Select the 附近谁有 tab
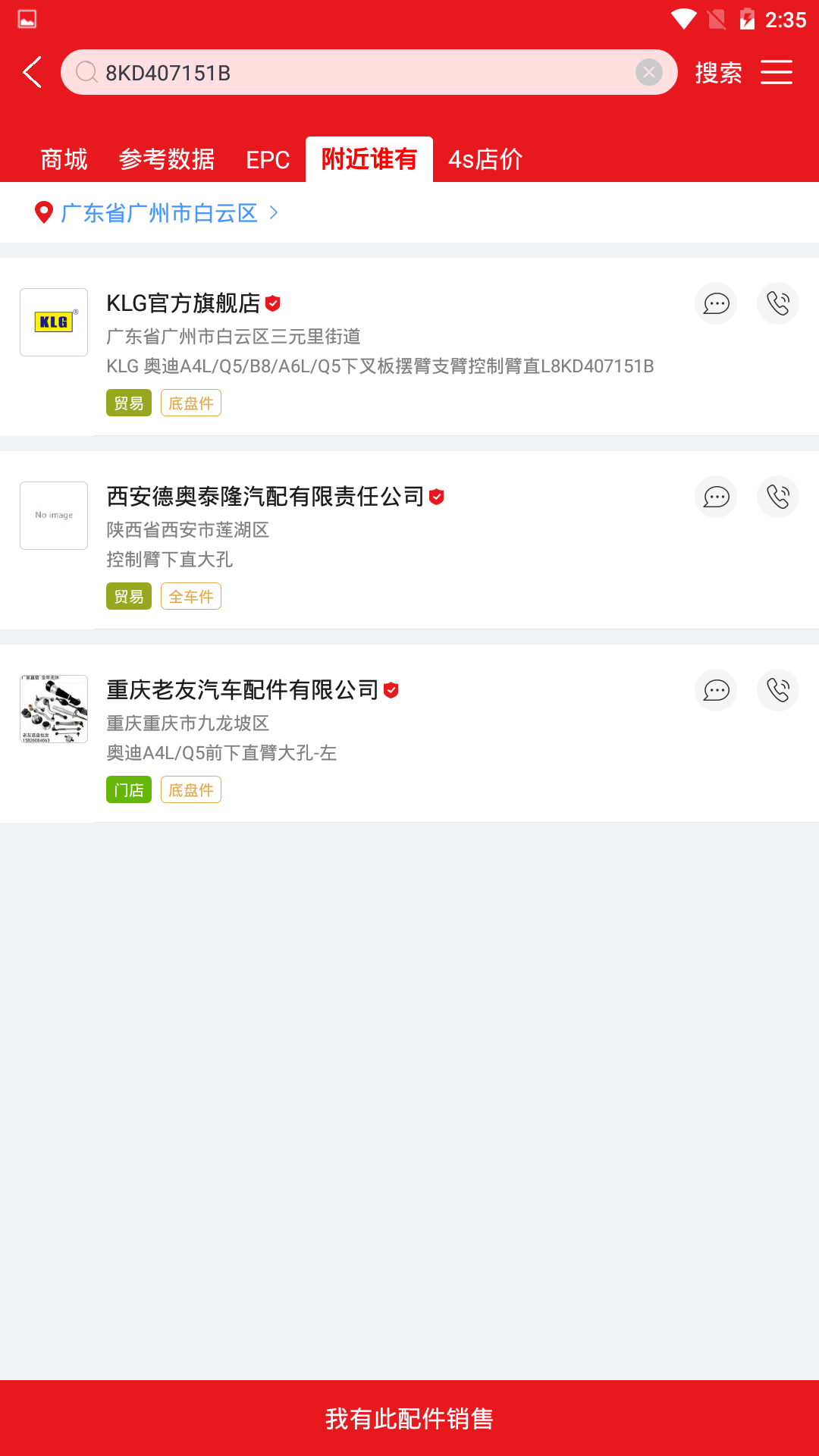 369,160
